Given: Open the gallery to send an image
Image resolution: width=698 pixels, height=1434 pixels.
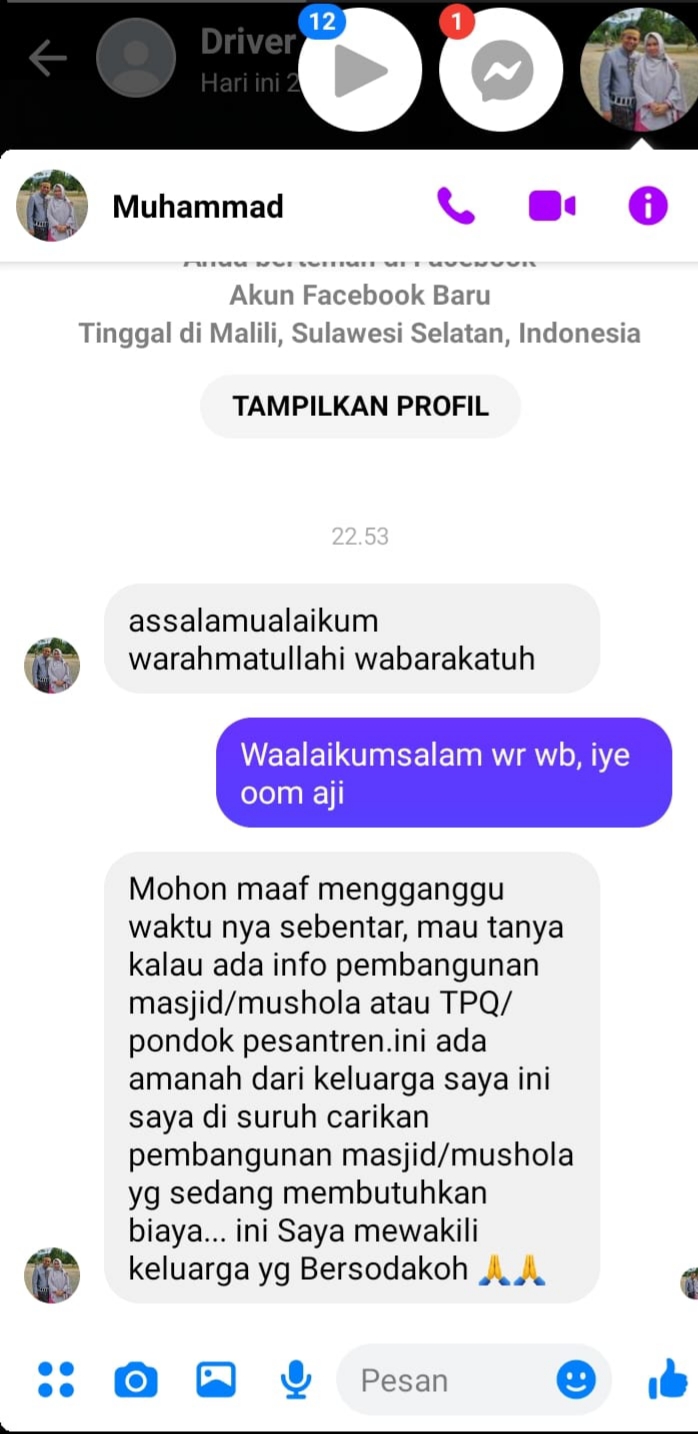Looking at the screenshot, I should [x=216, y=1380].
